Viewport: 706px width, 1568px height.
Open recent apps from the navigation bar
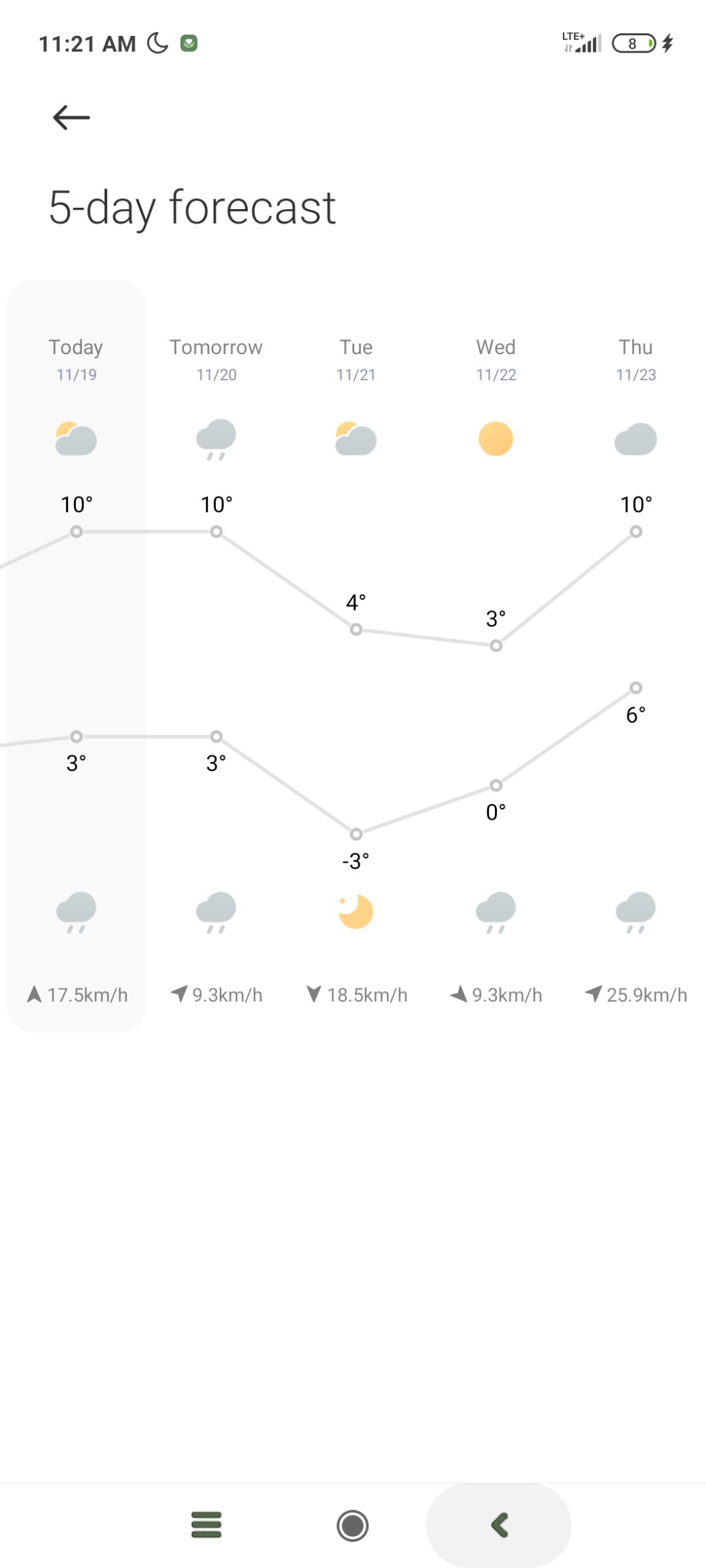click(x=206, y=1525)
